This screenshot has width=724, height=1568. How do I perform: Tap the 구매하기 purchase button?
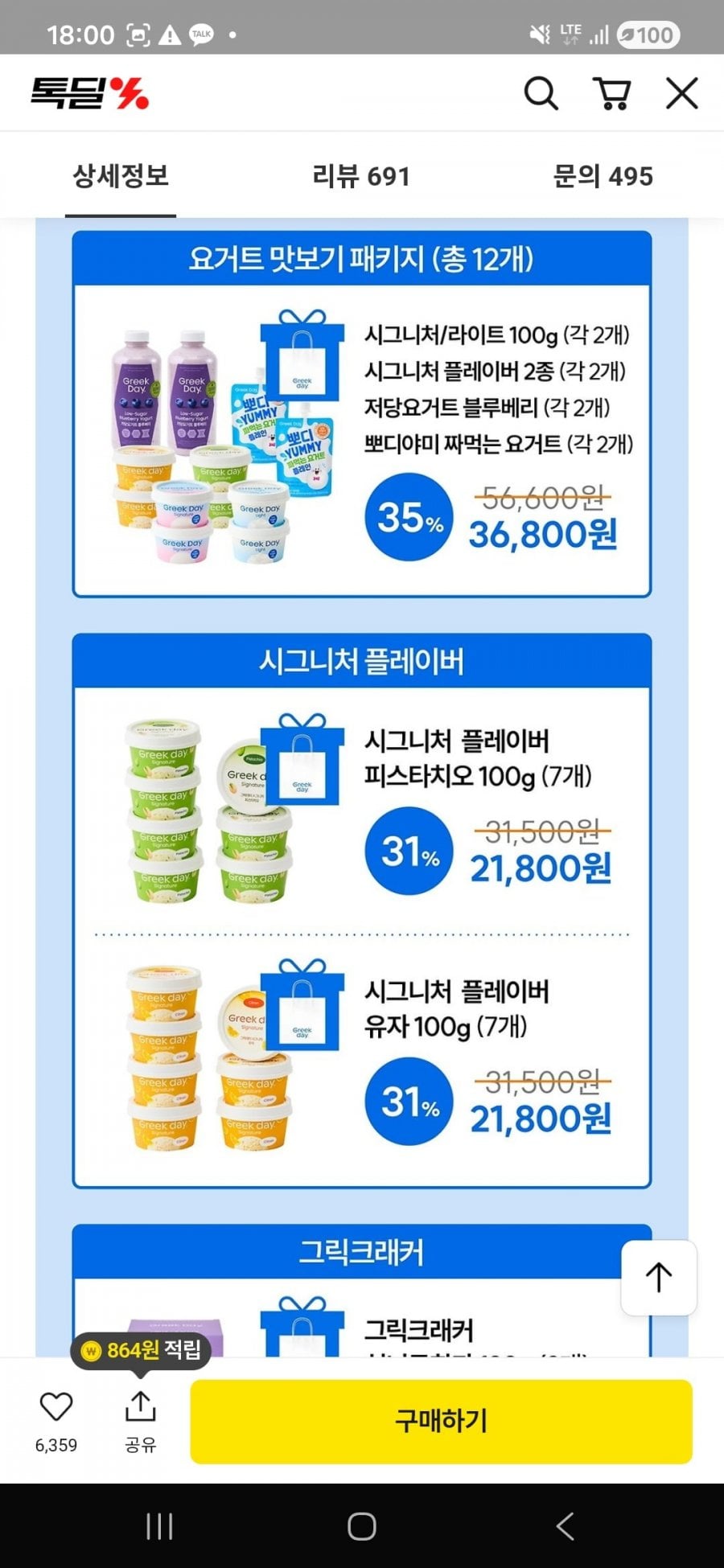coord(441,1421)
